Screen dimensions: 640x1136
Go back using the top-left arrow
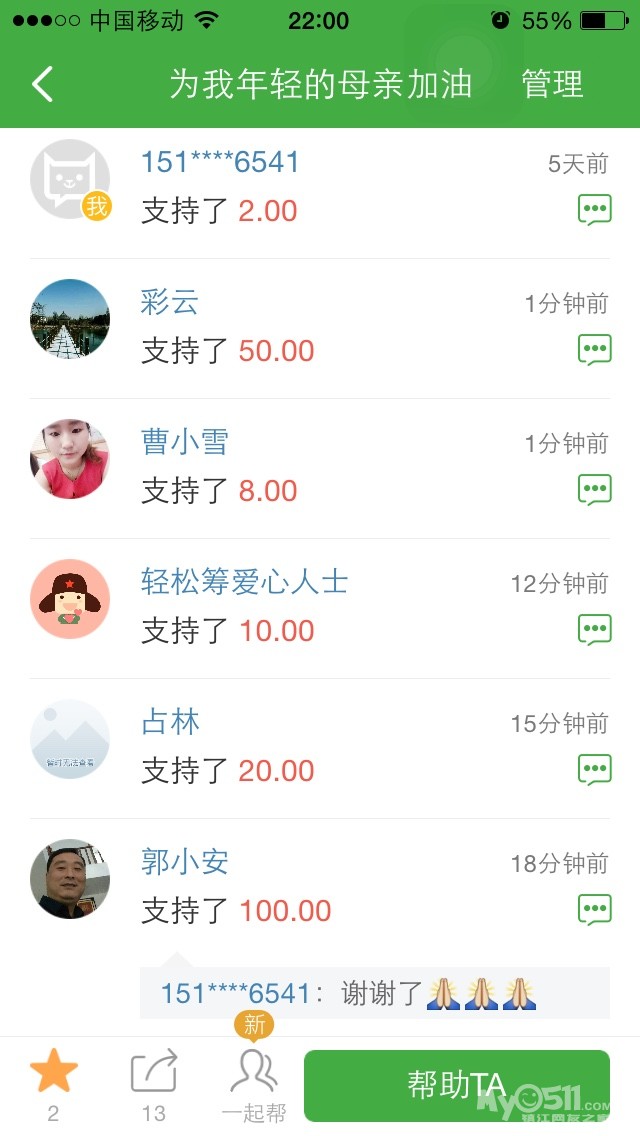coord(42,84)
